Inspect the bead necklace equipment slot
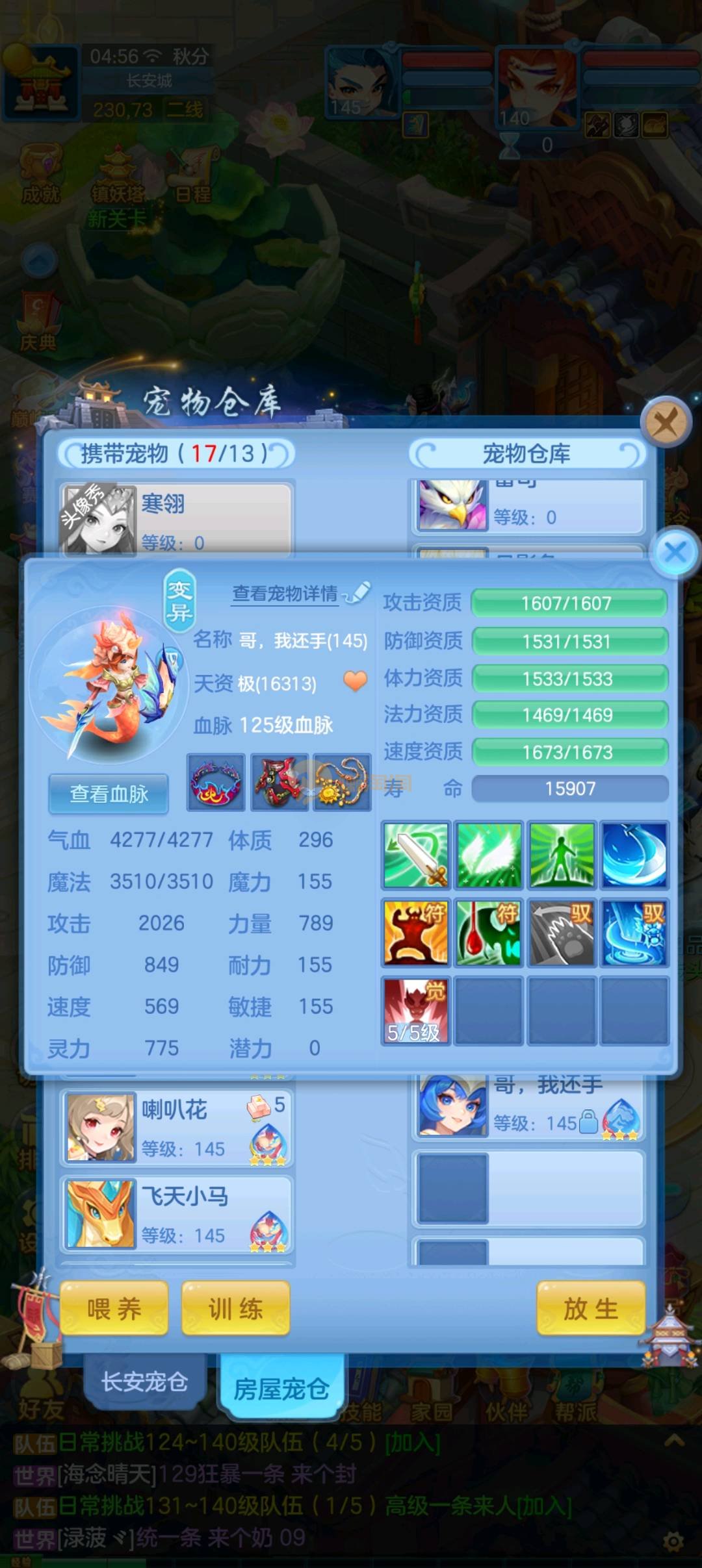Viewport: 702px width, 1568px height. tap(342, 782)
